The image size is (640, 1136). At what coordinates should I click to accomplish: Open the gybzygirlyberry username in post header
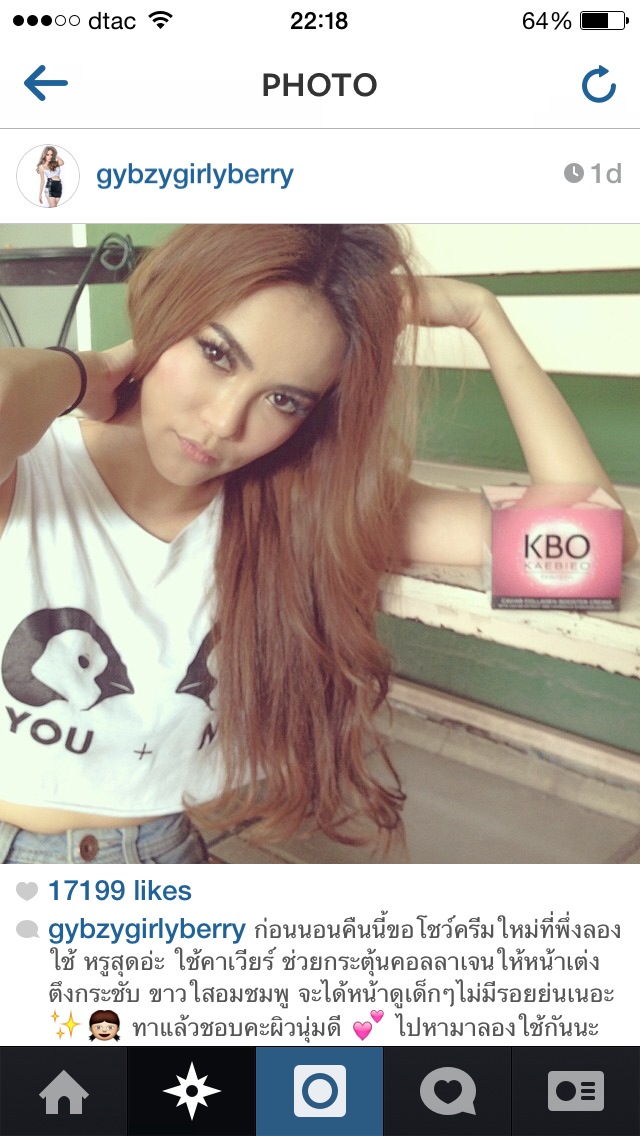click(194, 175)
